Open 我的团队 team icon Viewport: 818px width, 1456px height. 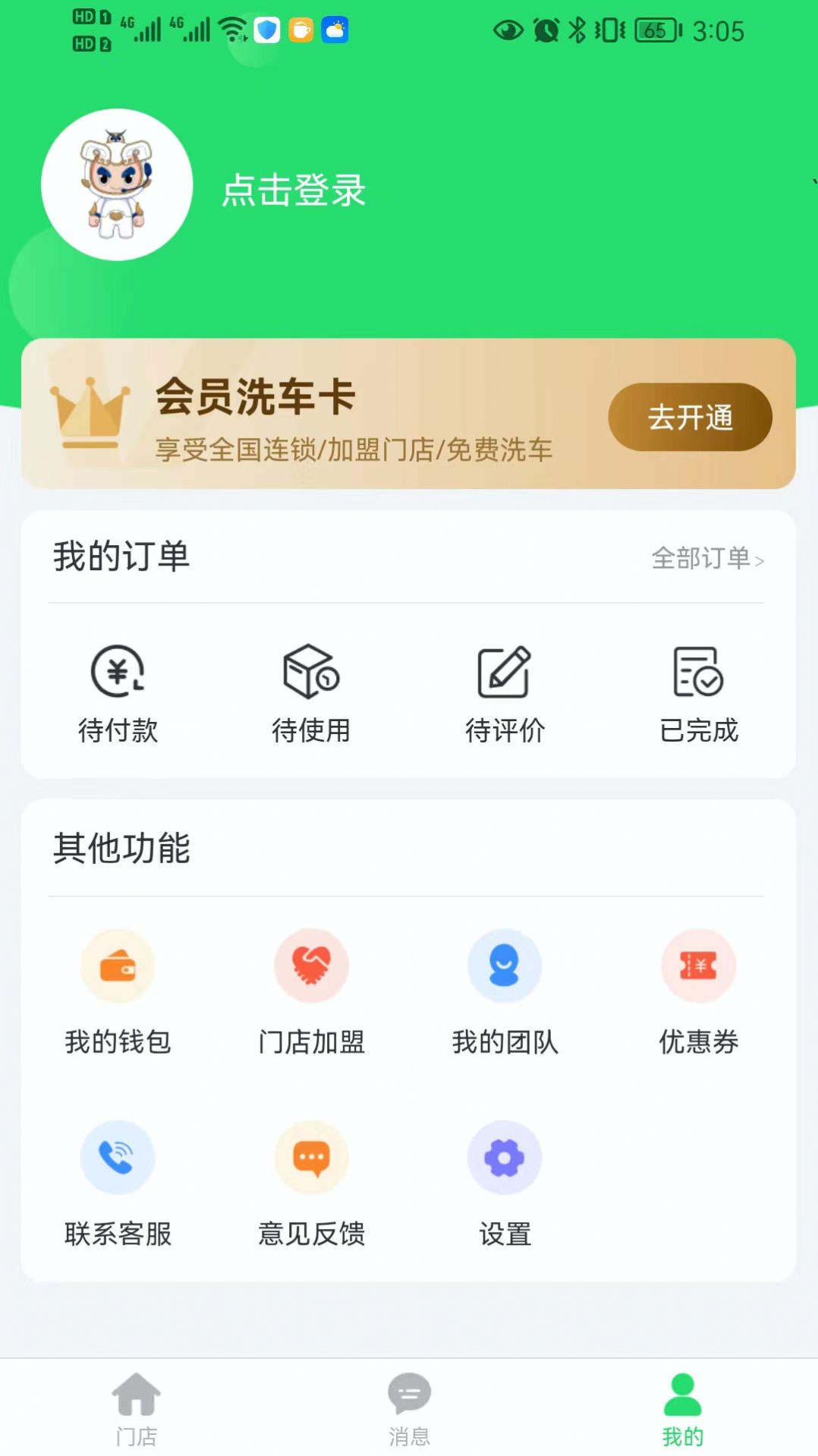pyautogui.click(x=505, y=965)
